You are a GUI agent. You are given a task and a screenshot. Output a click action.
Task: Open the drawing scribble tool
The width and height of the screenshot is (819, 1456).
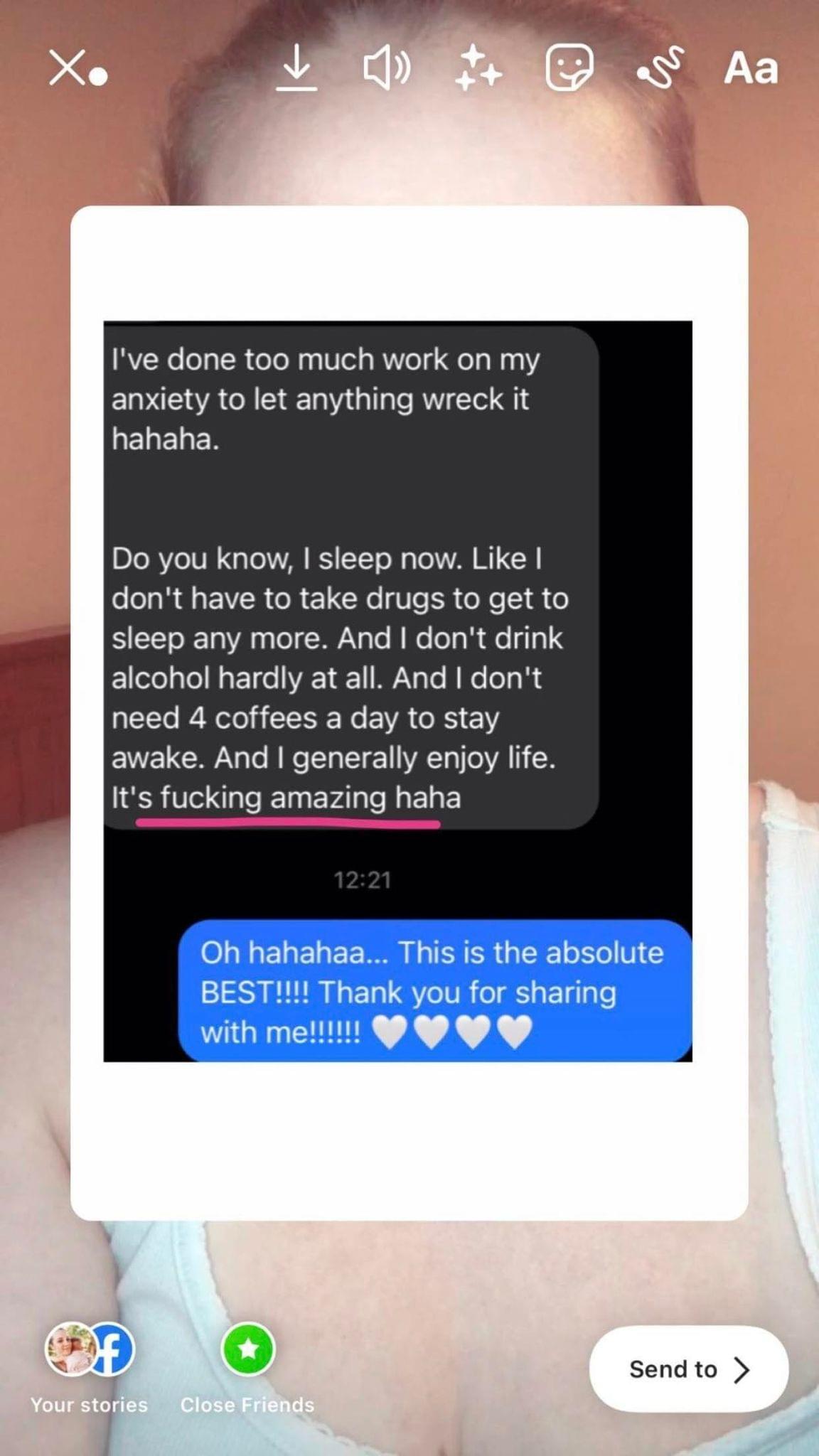tap(661, 68)
